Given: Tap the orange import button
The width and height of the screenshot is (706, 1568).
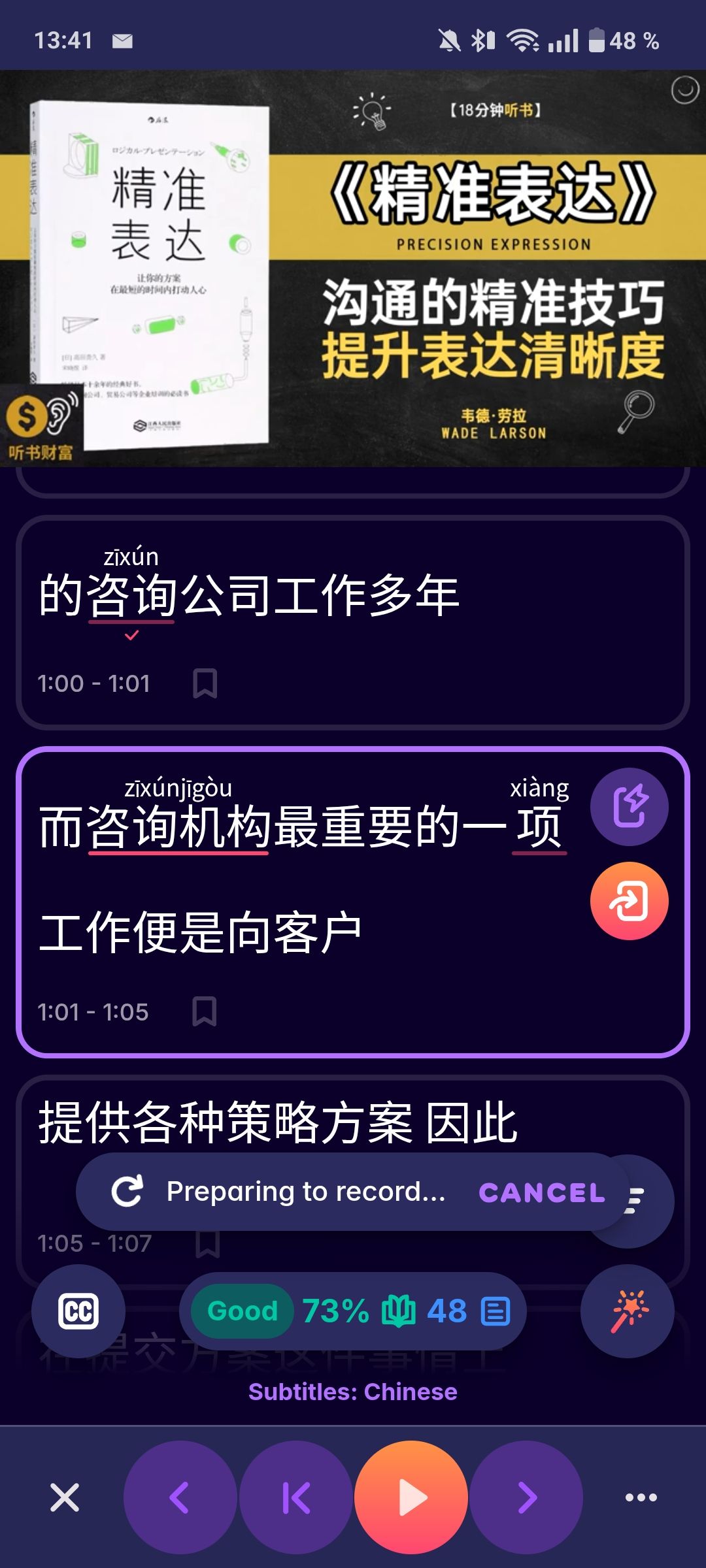Looking at the screenshot, I should (629, 901).
